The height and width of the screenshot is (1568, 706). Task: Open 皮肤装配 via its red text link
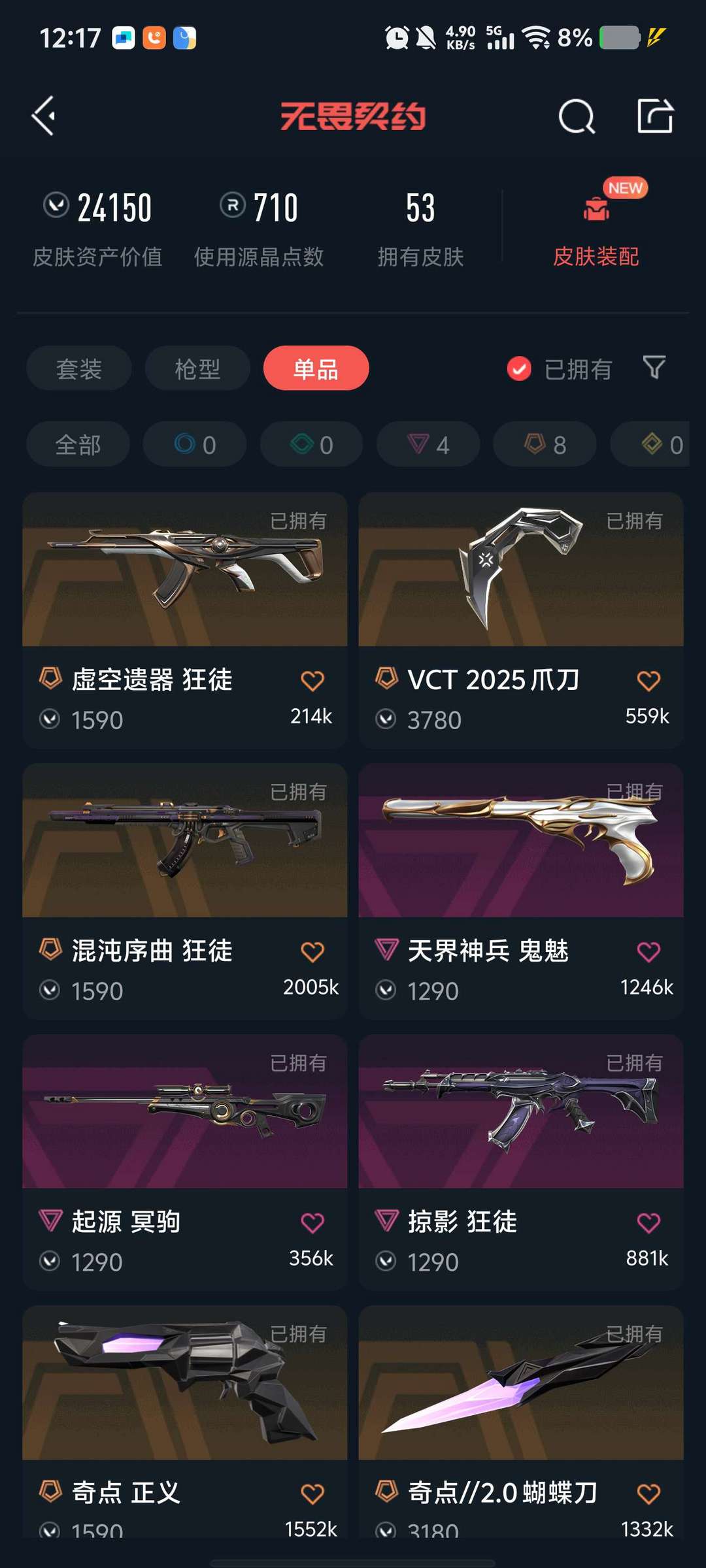coord(597,257)
